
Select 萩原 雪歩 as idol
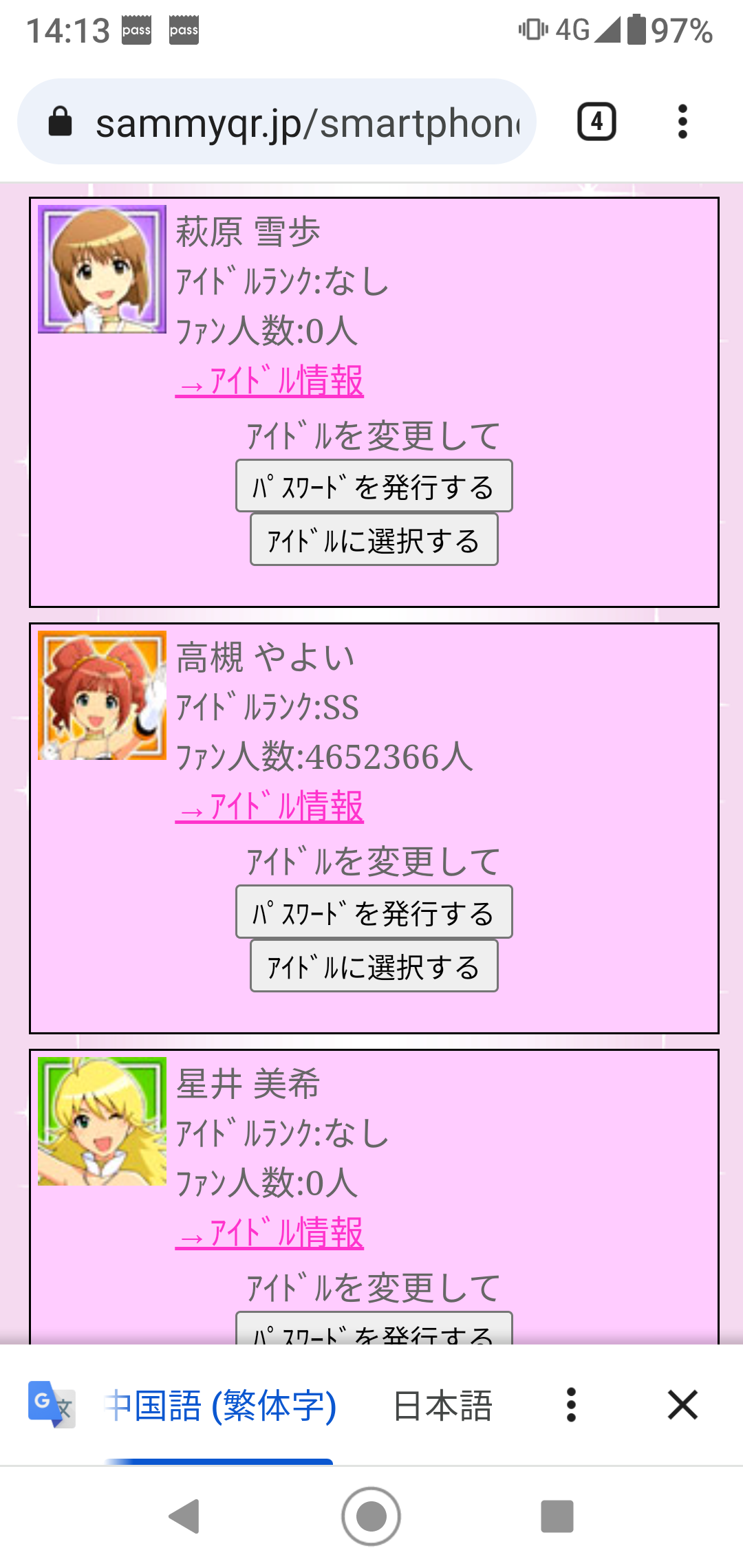[x=374, y=540]
